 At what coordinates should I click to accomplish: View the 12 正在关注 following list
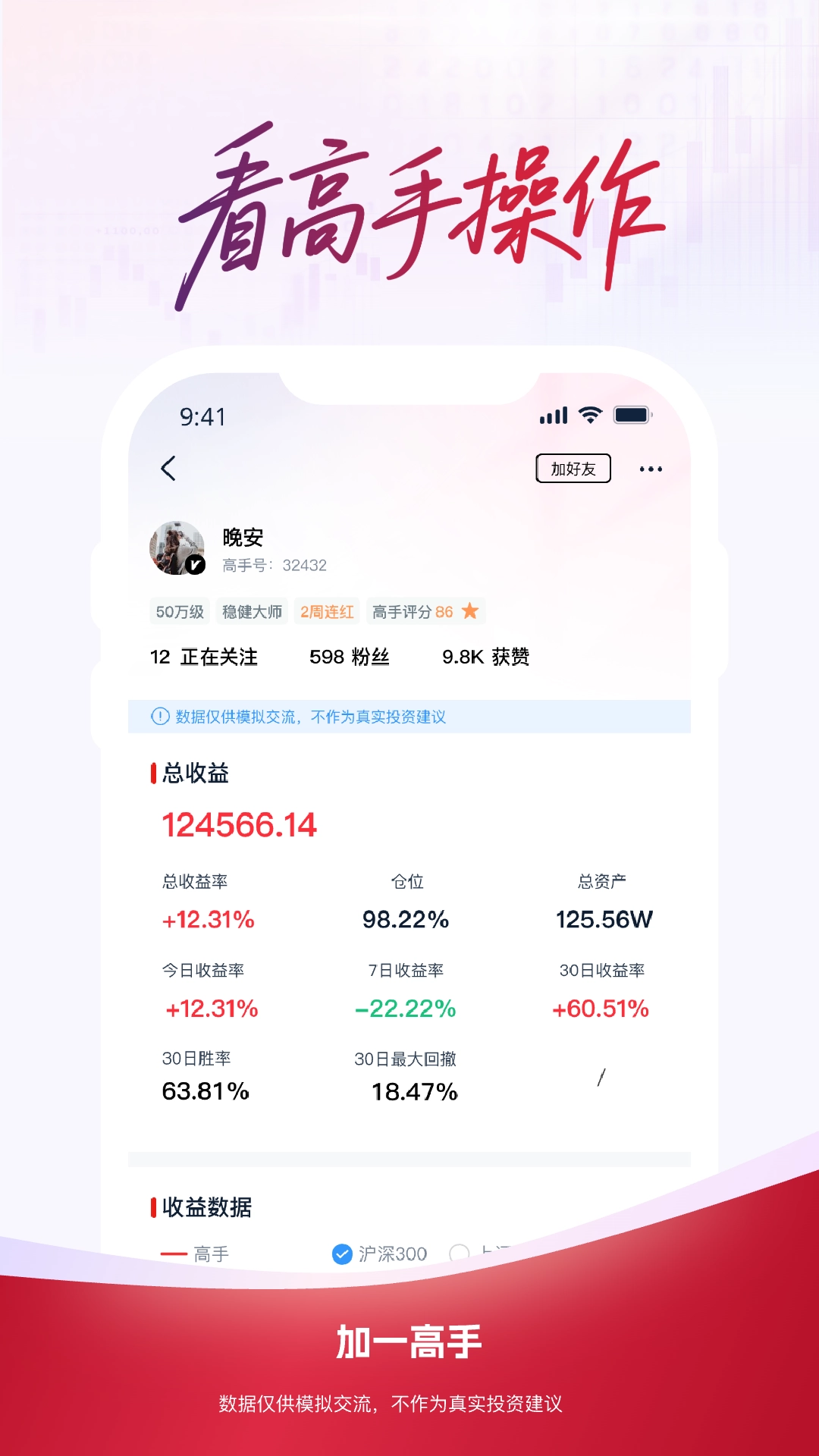click(205, 657)
